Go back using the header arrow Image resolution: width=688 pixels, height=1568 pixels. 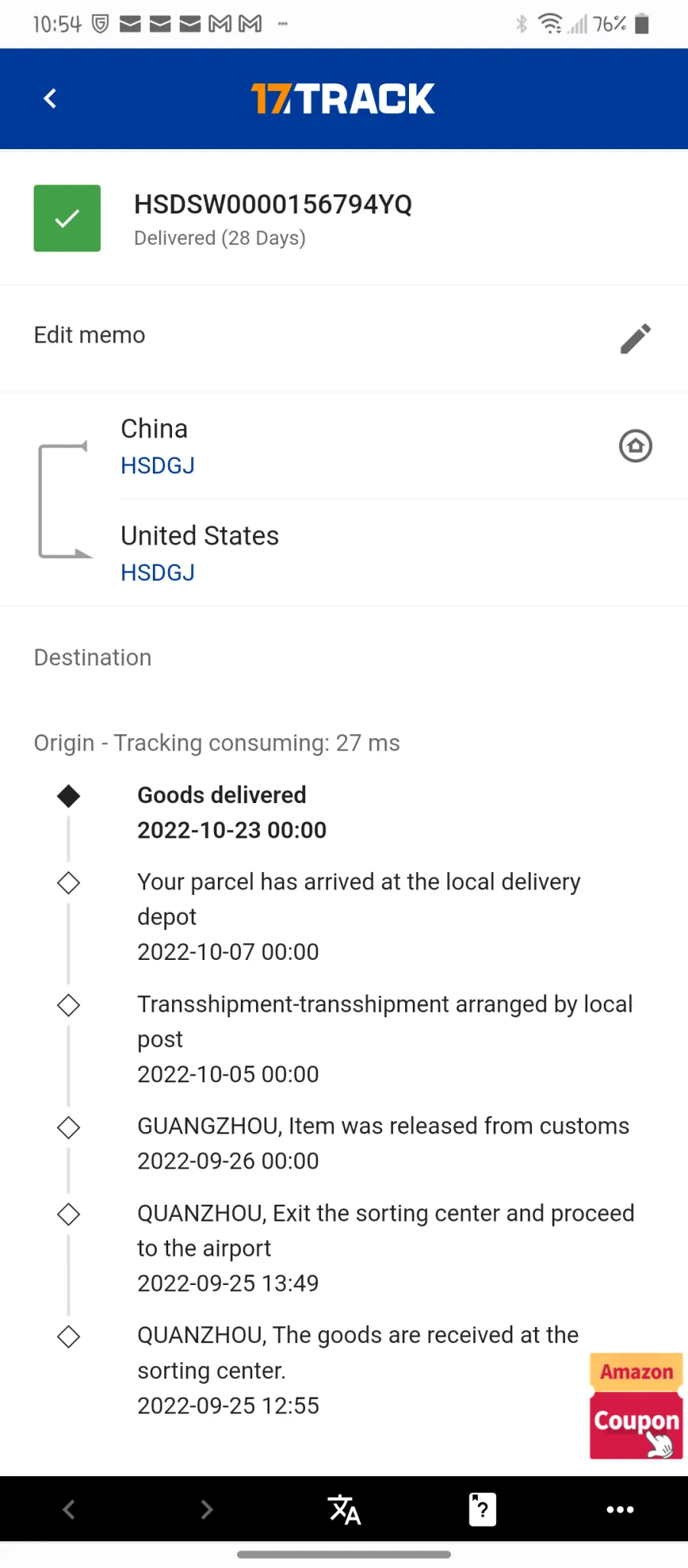coord(50,99)
